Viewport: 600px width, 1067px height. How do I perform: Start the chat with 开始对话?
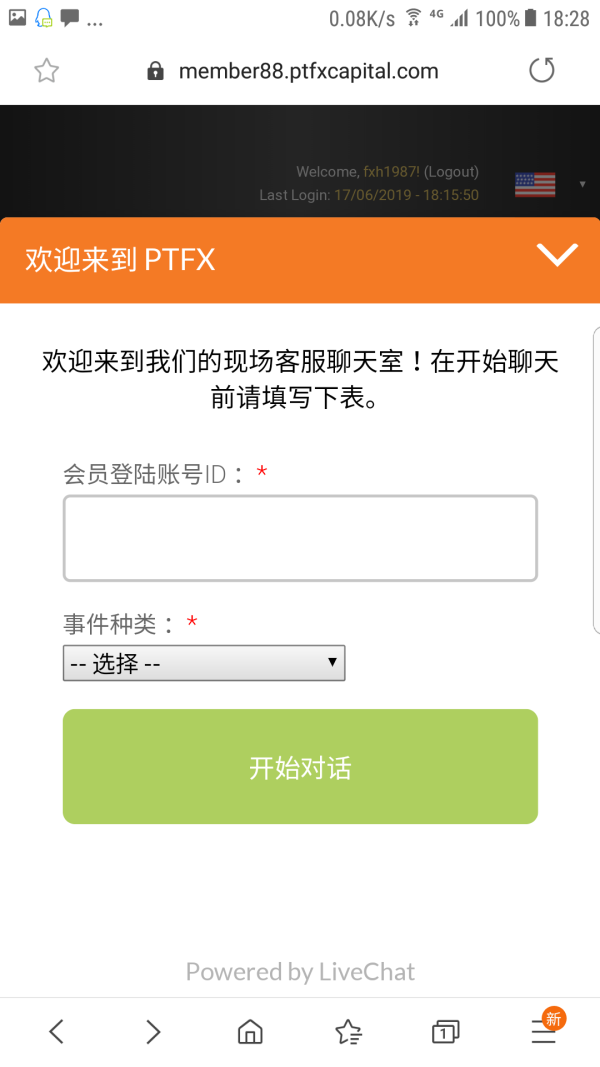[x=300, y=766]
